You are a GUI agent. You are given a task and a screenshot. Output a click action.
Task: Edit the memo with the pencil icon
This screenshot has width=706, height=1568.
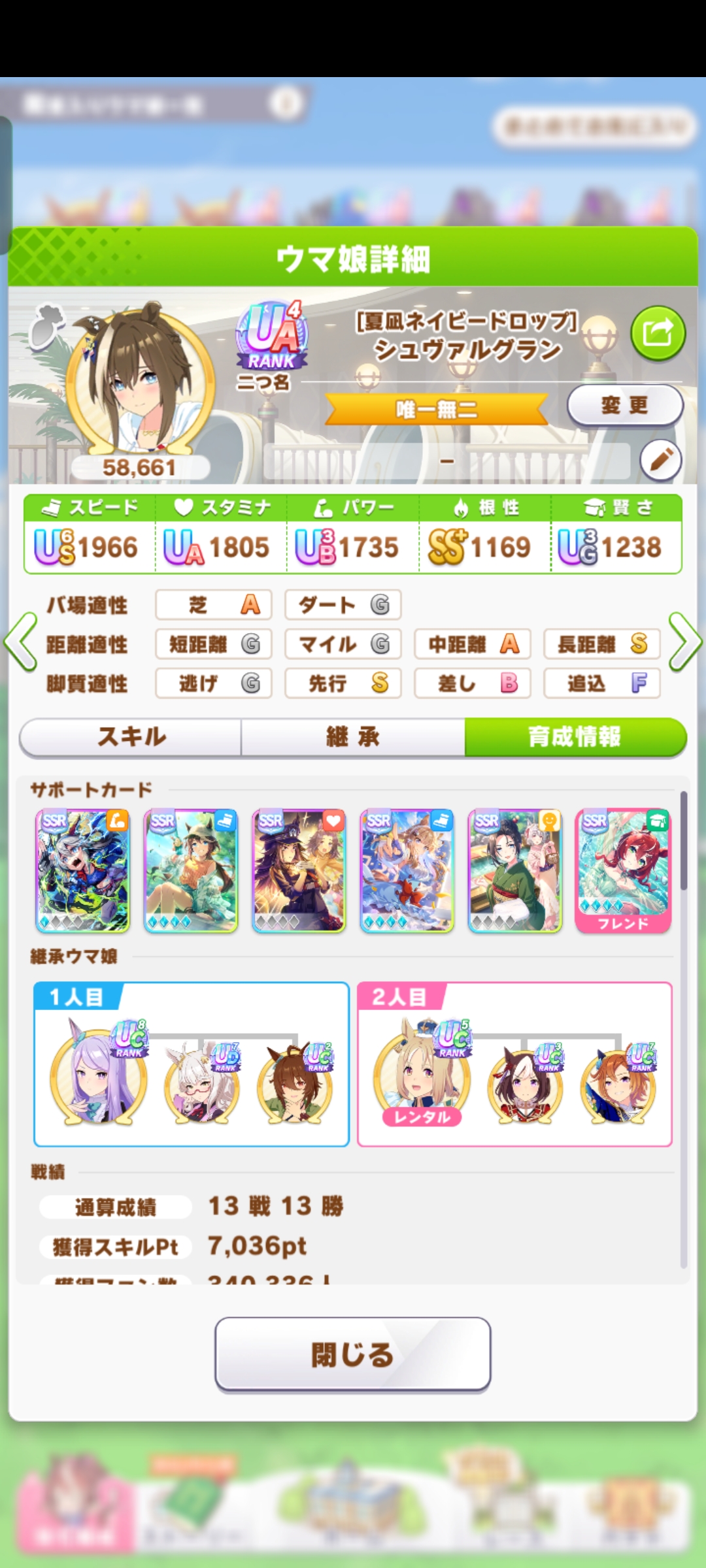coord(660,461)
